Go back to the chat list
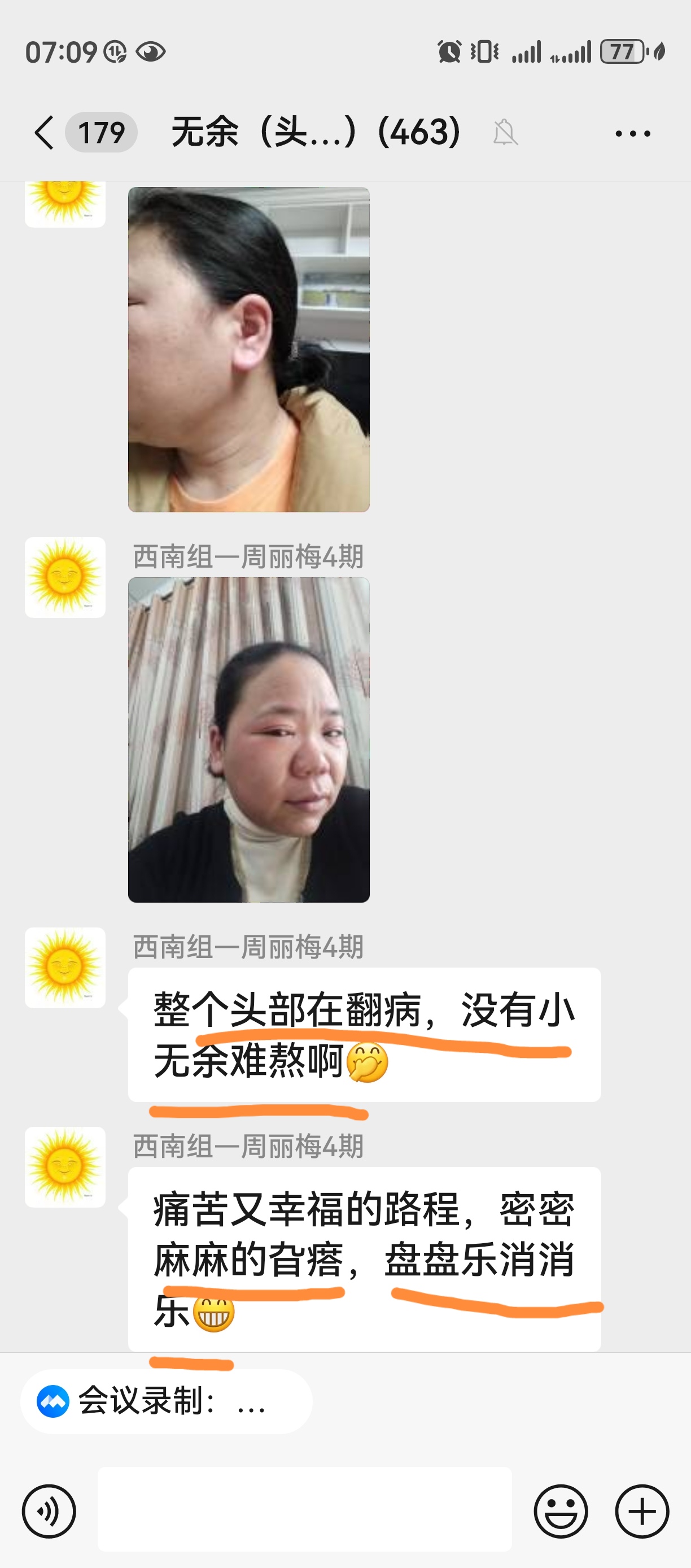 (x=44, y=133)
